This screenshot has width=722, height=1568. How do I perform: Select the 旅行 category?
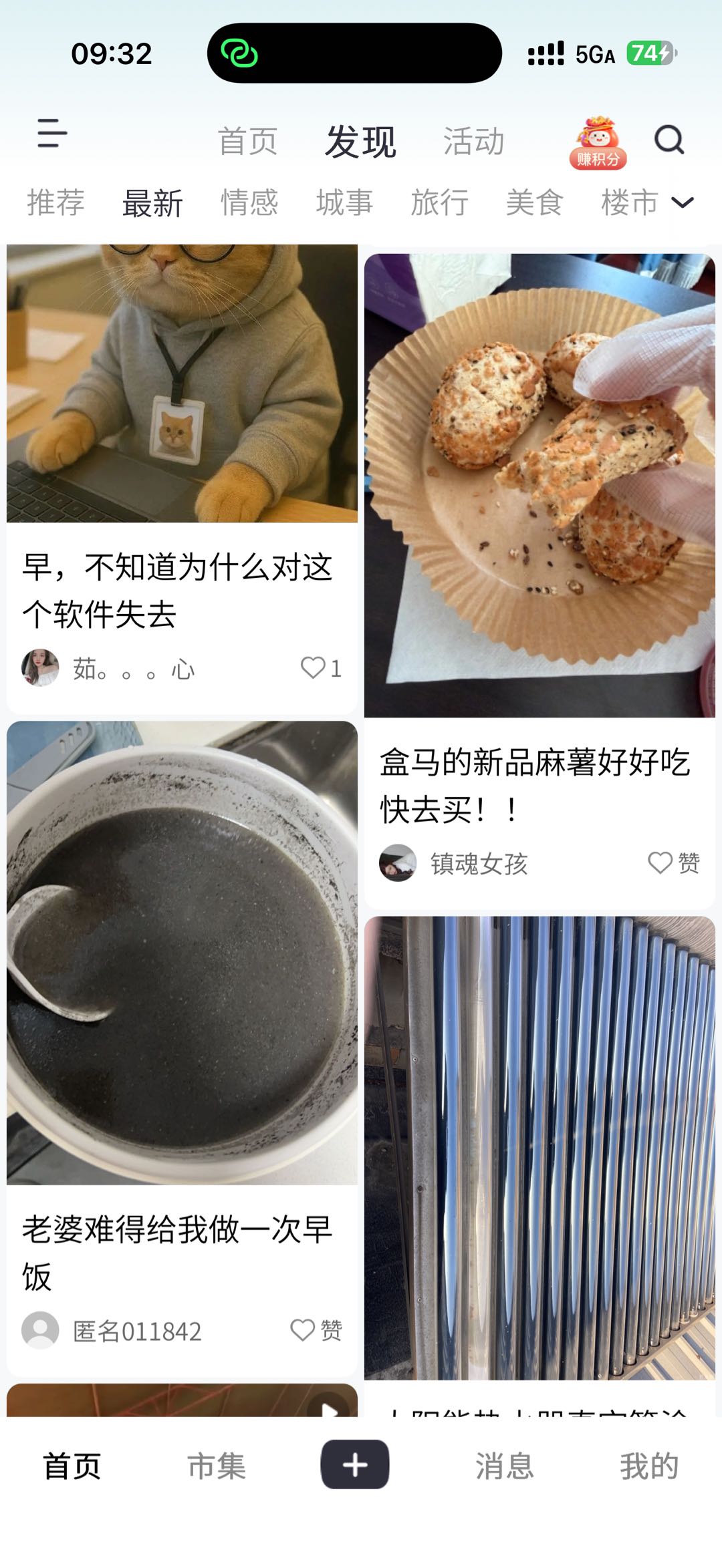439,202
